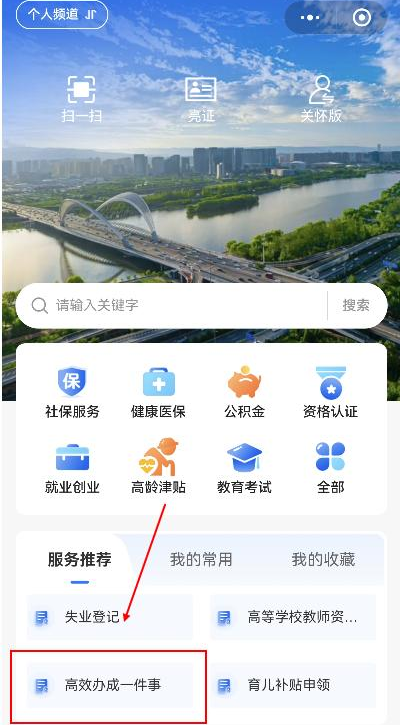
Task: Open 资格认证
Action: 330,392
